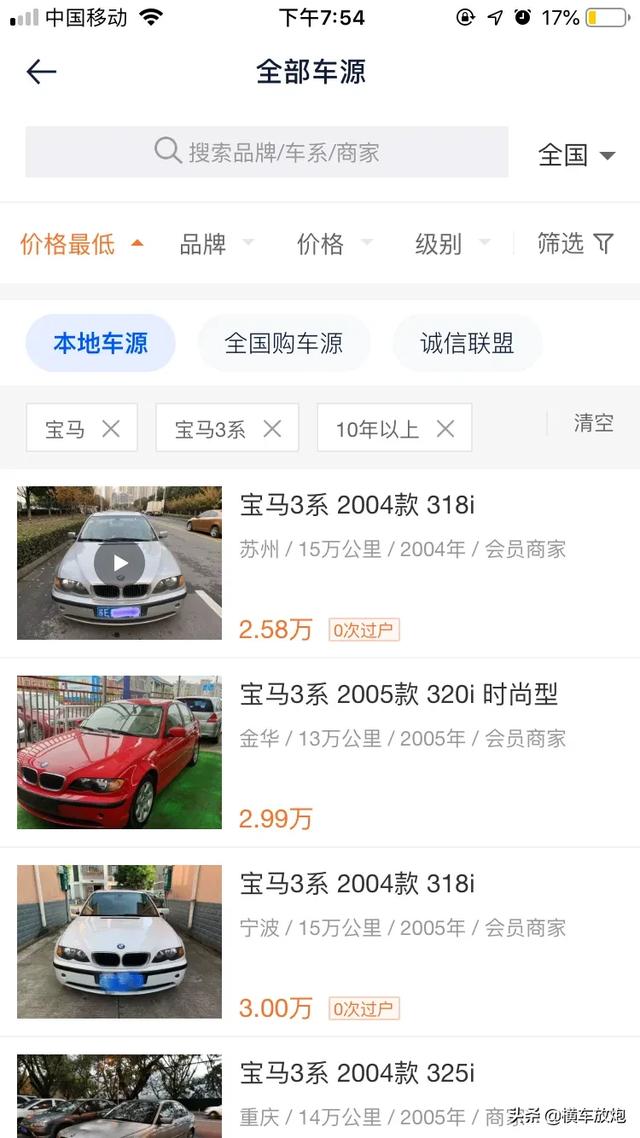Tap the search box for brand/series/dealer
This screenshot has width=640, height=1138.
tap(267, 152)
